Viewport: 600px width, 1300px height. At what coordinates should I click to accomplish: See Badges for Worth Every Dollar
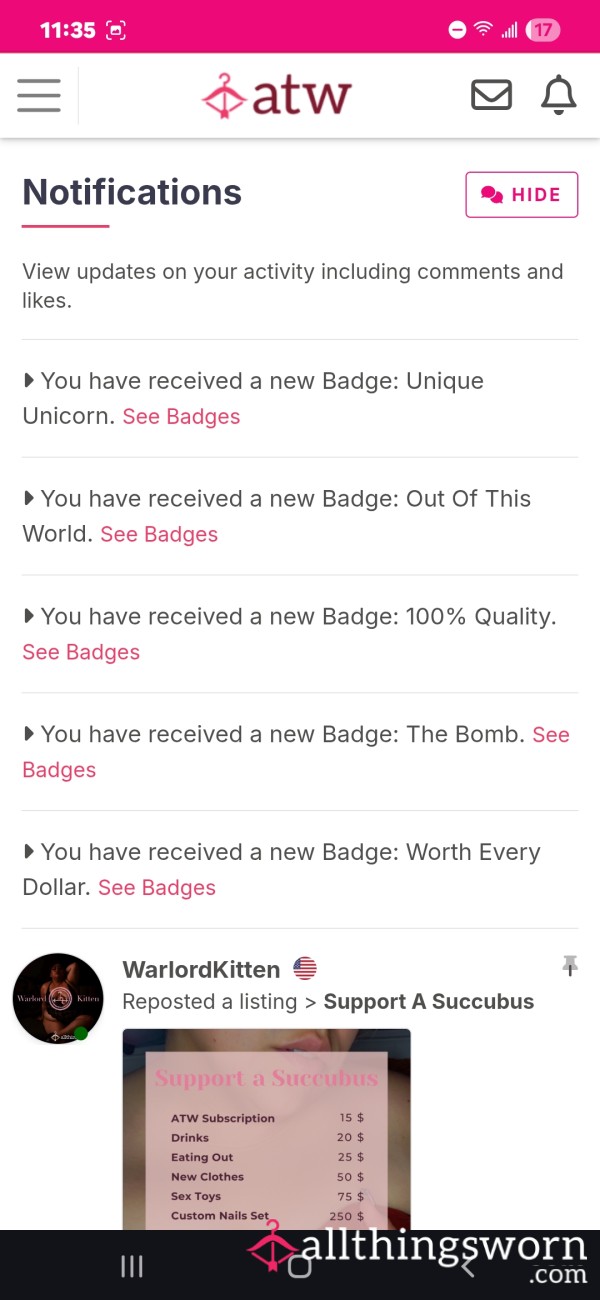(157, 888)
